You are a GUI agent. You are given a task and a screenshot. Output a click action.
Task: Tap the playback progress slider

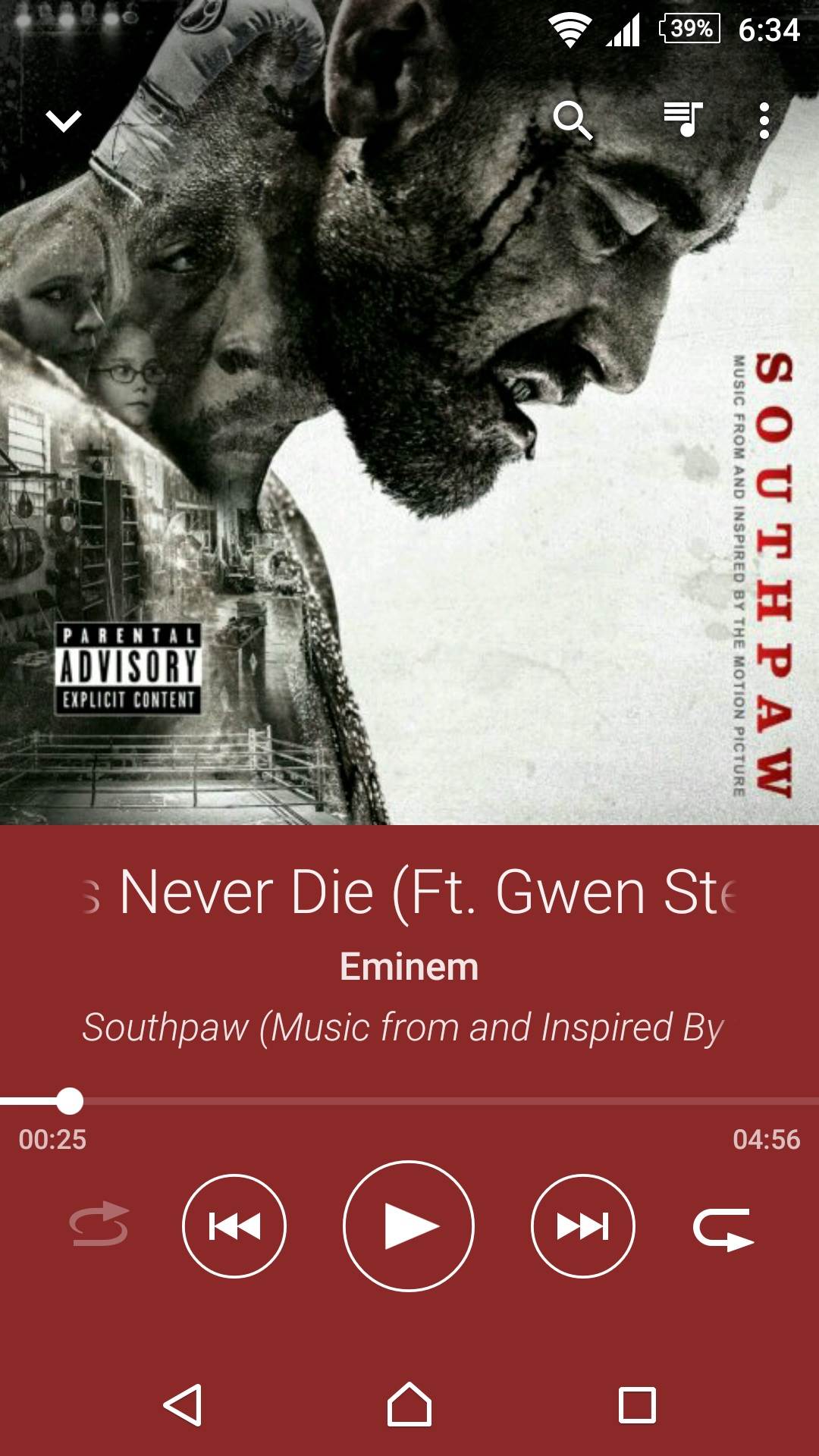[x=409, y=1100]
